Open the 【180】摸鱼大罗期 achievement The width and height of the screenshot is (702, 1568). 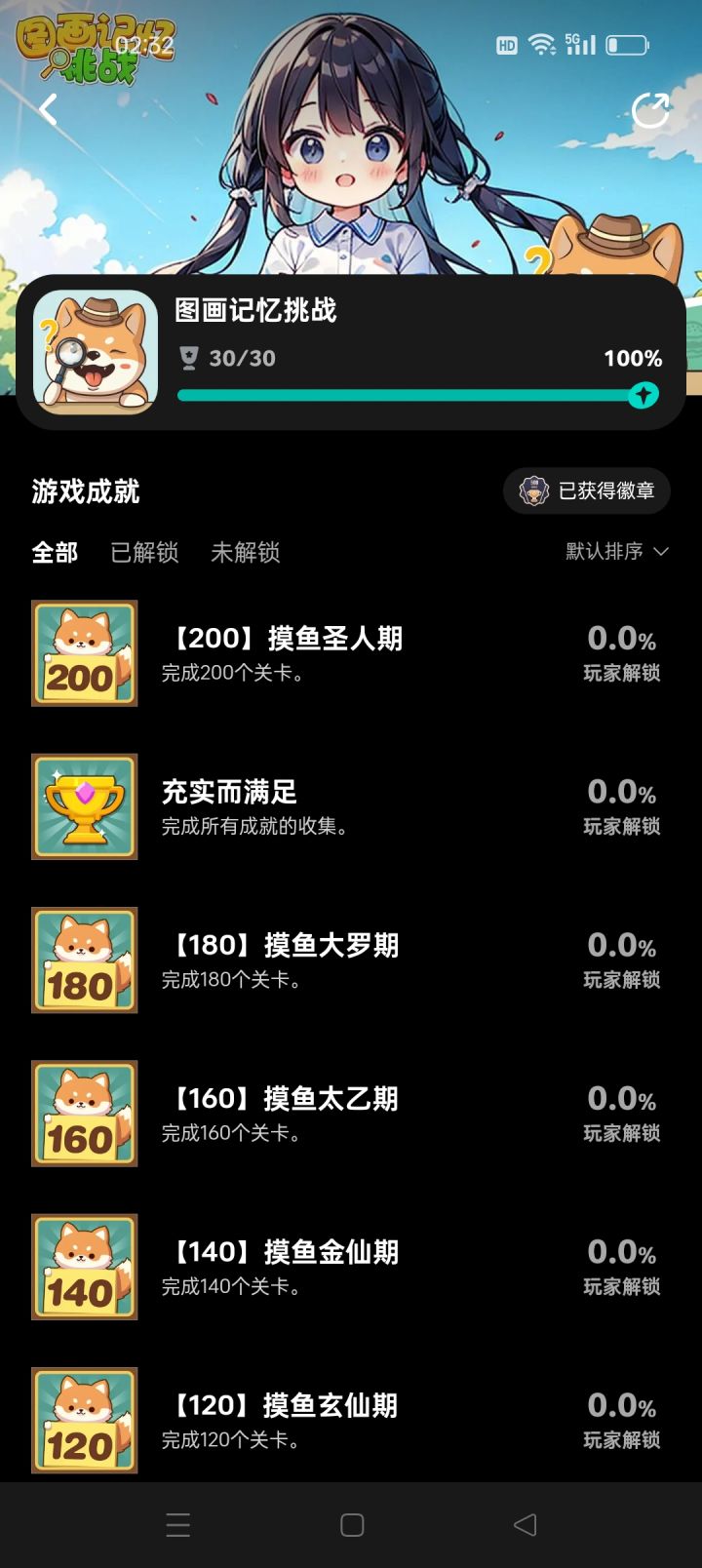click(x=351, y=960)
